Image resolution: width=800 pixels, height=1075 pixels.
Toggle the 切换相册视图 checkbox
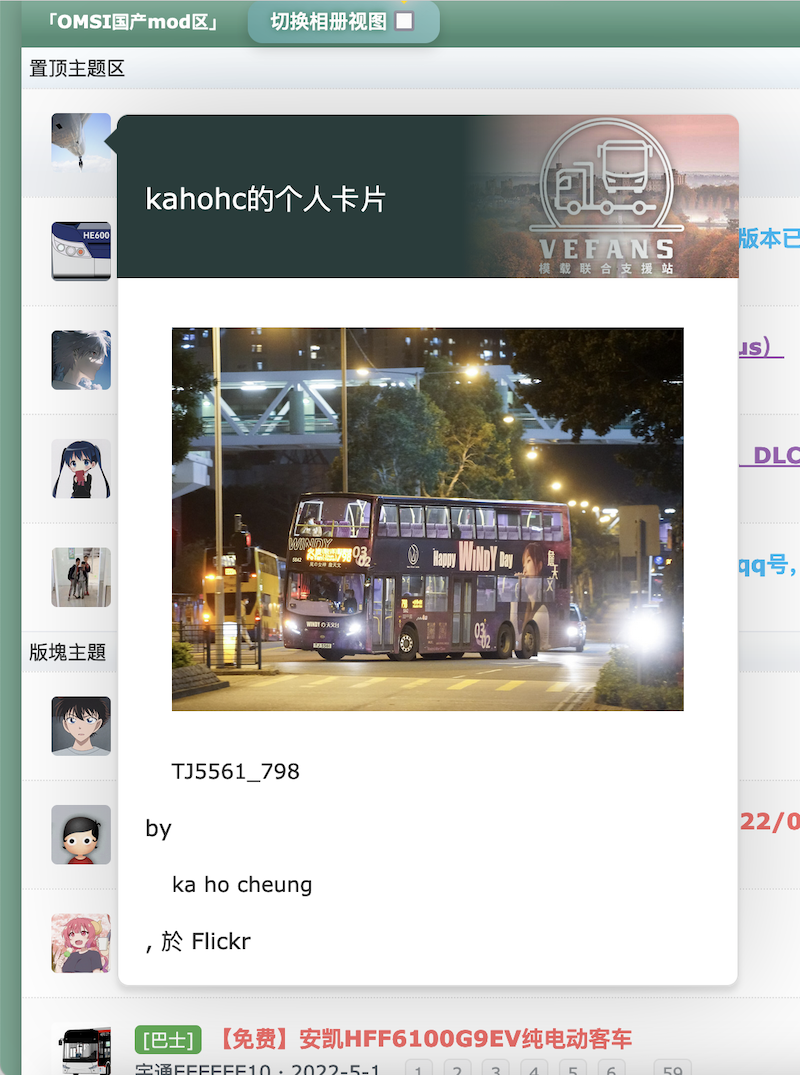coord(404,21)
